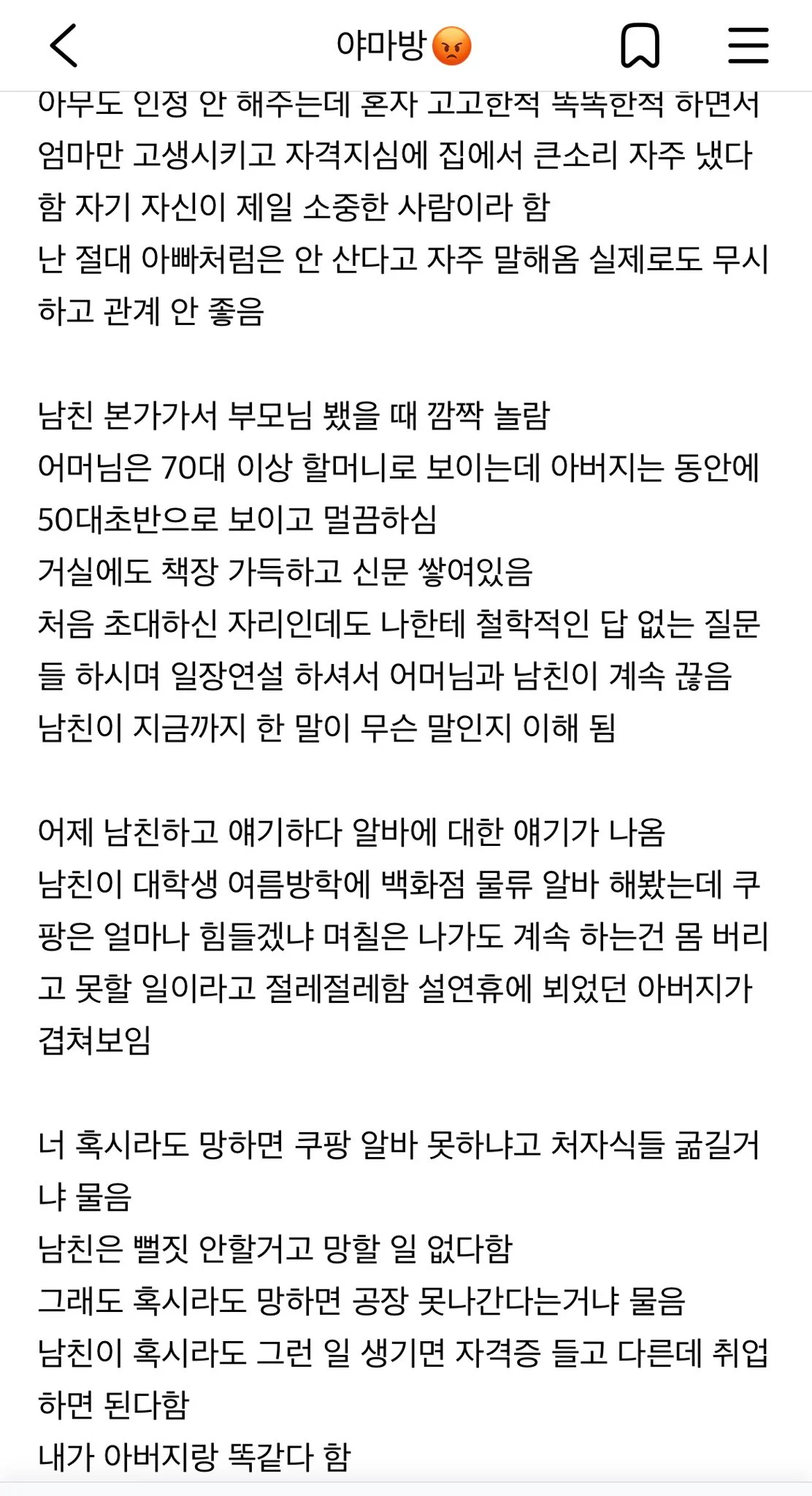This screenshot has width=812, height=1496.
Task: Go back using the top-left arrow
Action: [x=64, y=45]
